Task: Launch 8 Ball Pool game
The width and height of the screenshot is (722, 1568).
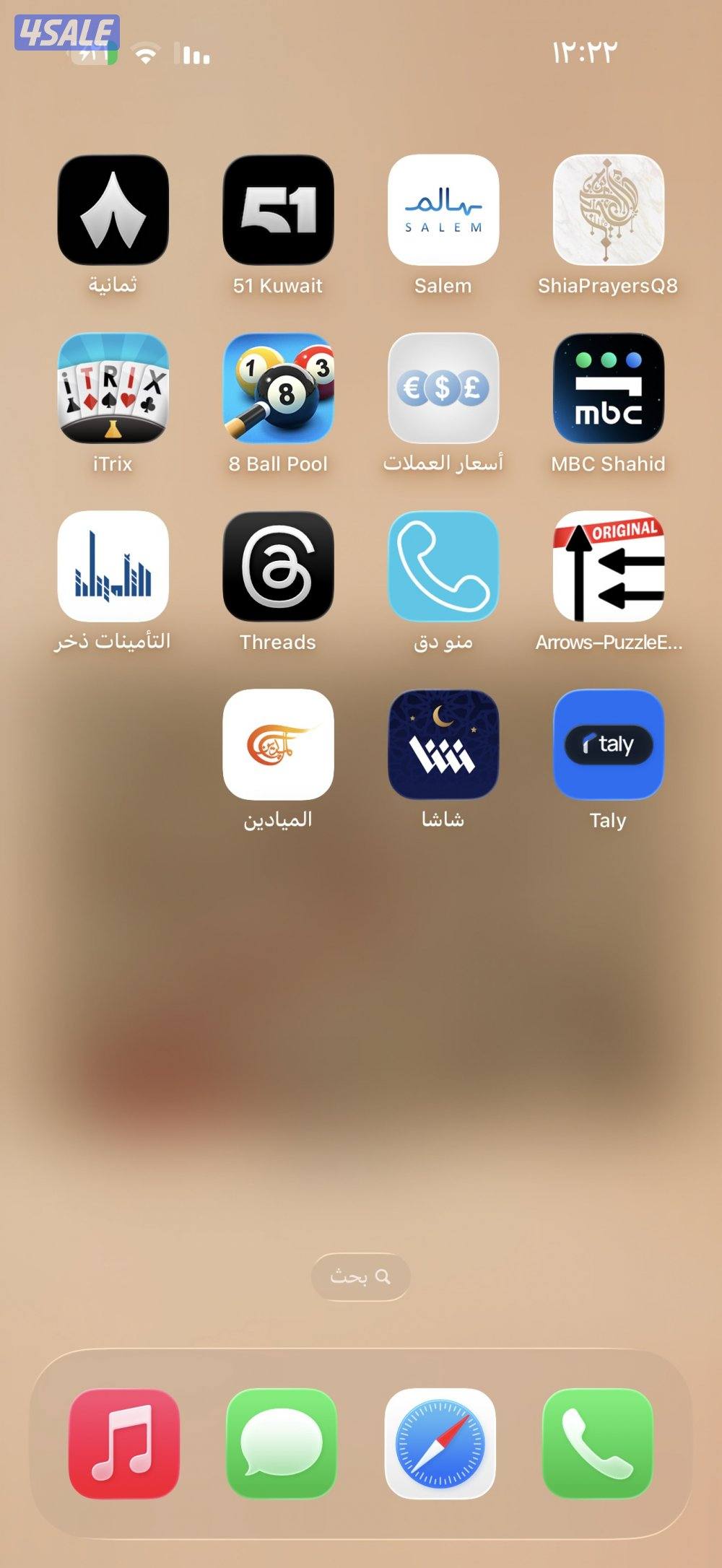Action: pyautogui.click(x=279, y=388)
